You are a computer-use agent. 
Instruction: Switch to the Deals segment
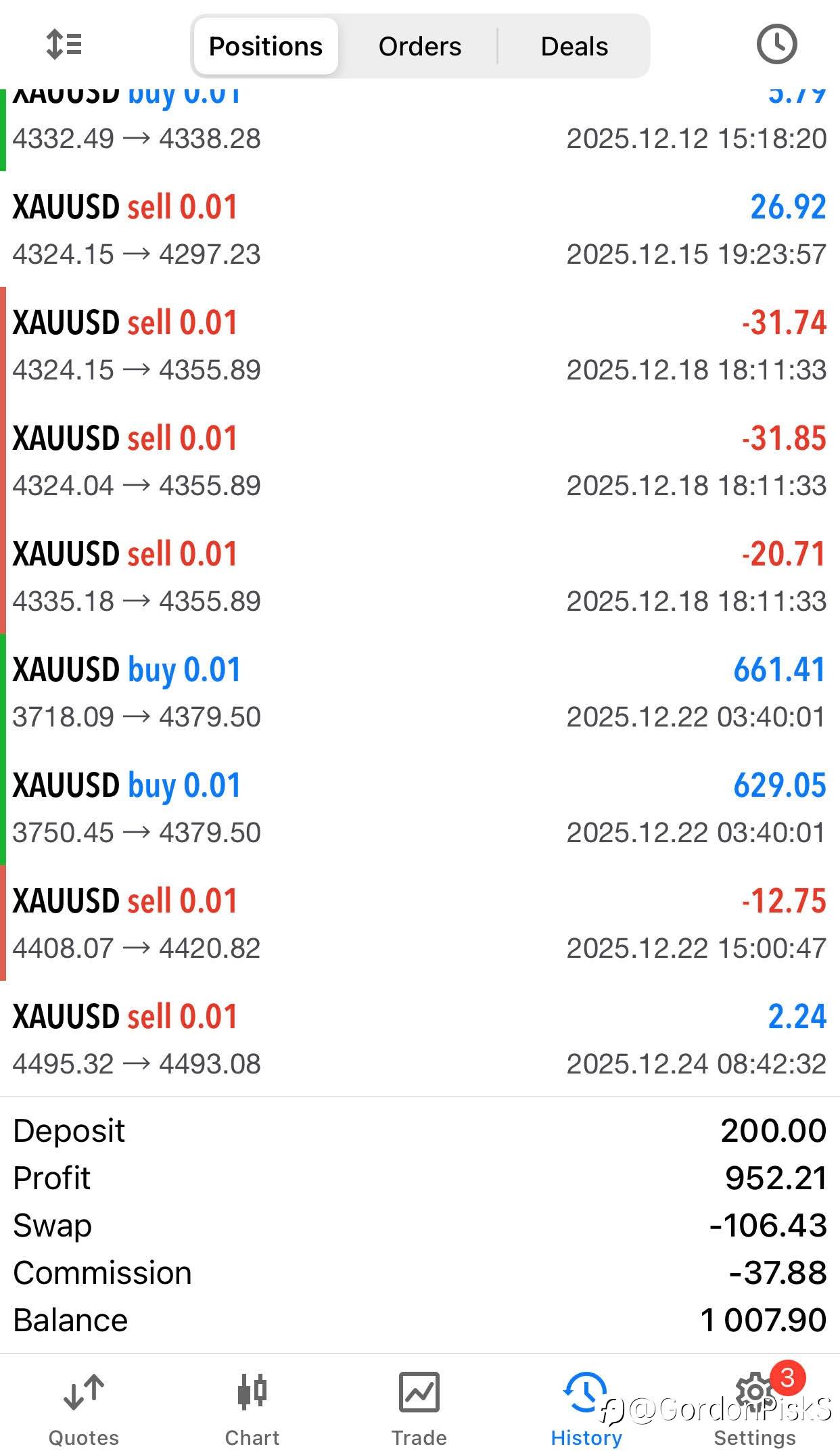click(x=574, y=46)
